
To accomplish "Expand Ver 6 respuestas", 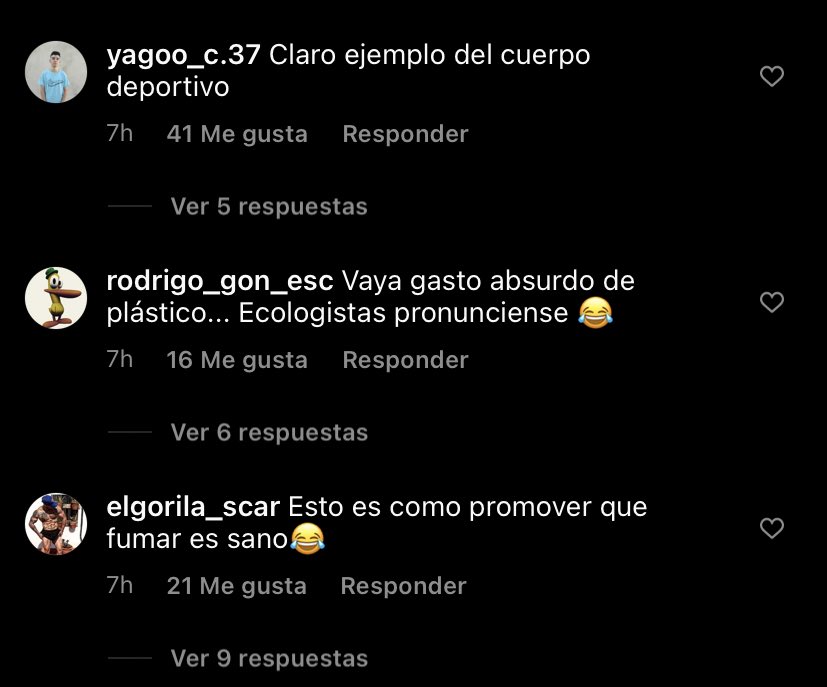I will [x=268, y=433].
